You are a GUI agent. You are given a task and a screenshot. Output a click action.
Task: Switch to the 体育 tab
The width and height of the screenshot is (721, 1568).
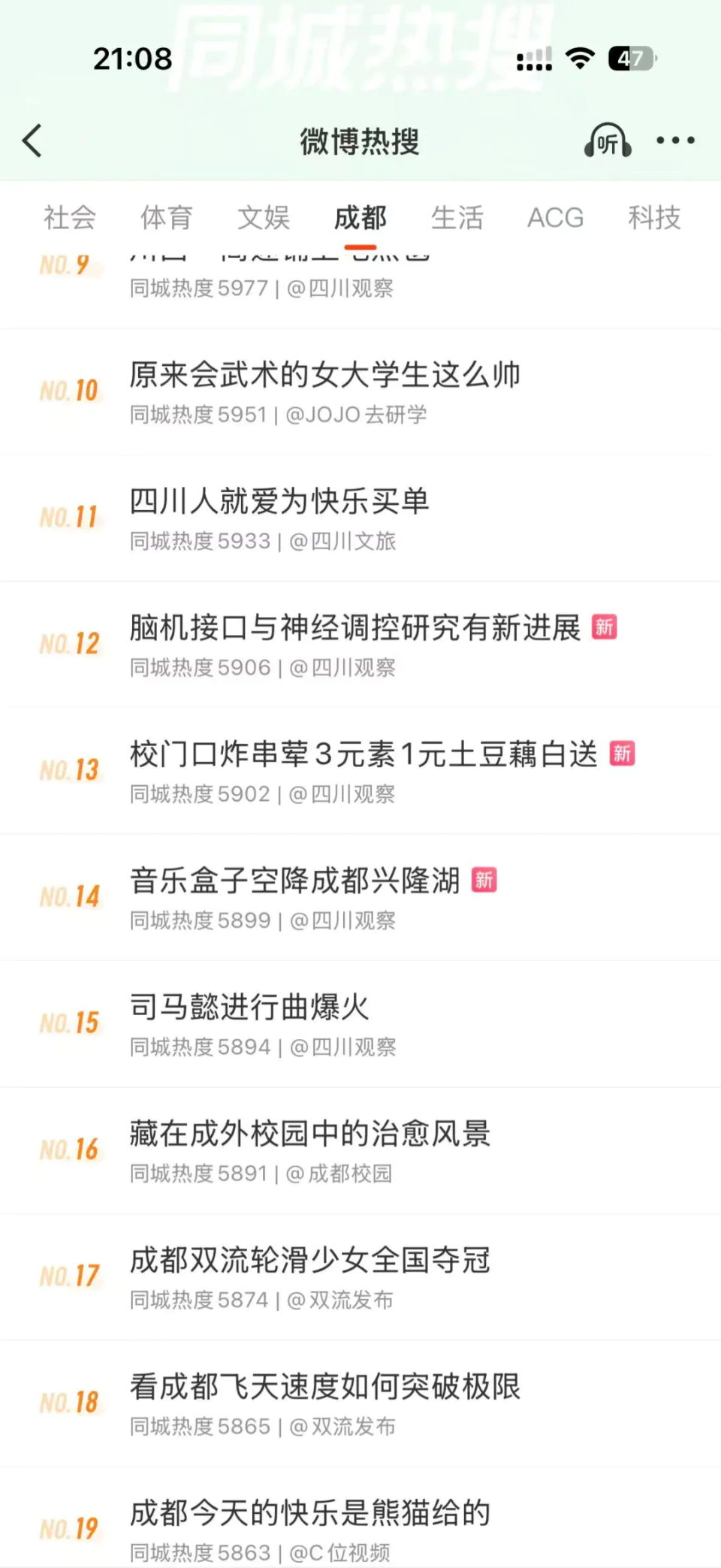(166, 218)
